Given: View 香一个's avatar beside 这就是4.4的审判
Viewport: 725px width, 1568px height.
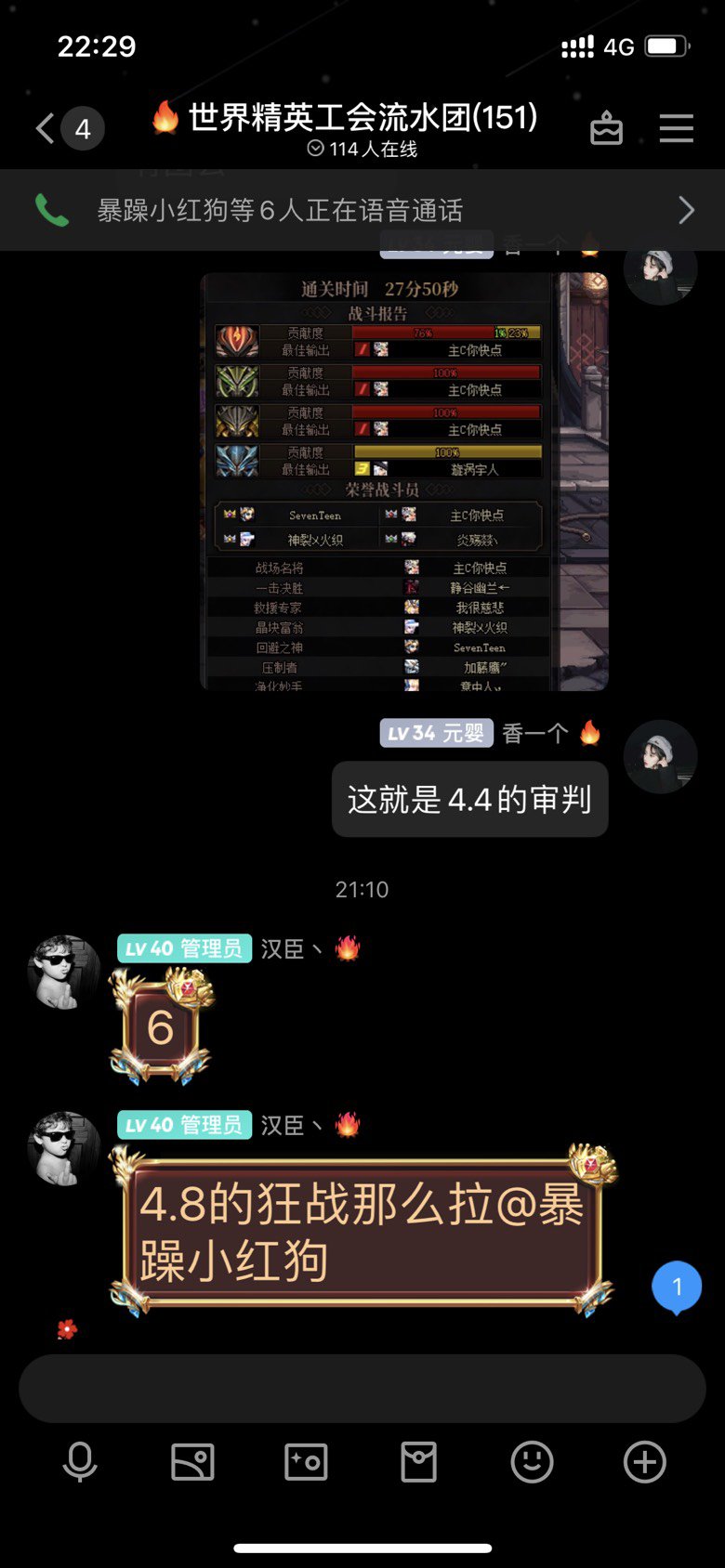Looking at the screenshot, I should tap(660, 756).
